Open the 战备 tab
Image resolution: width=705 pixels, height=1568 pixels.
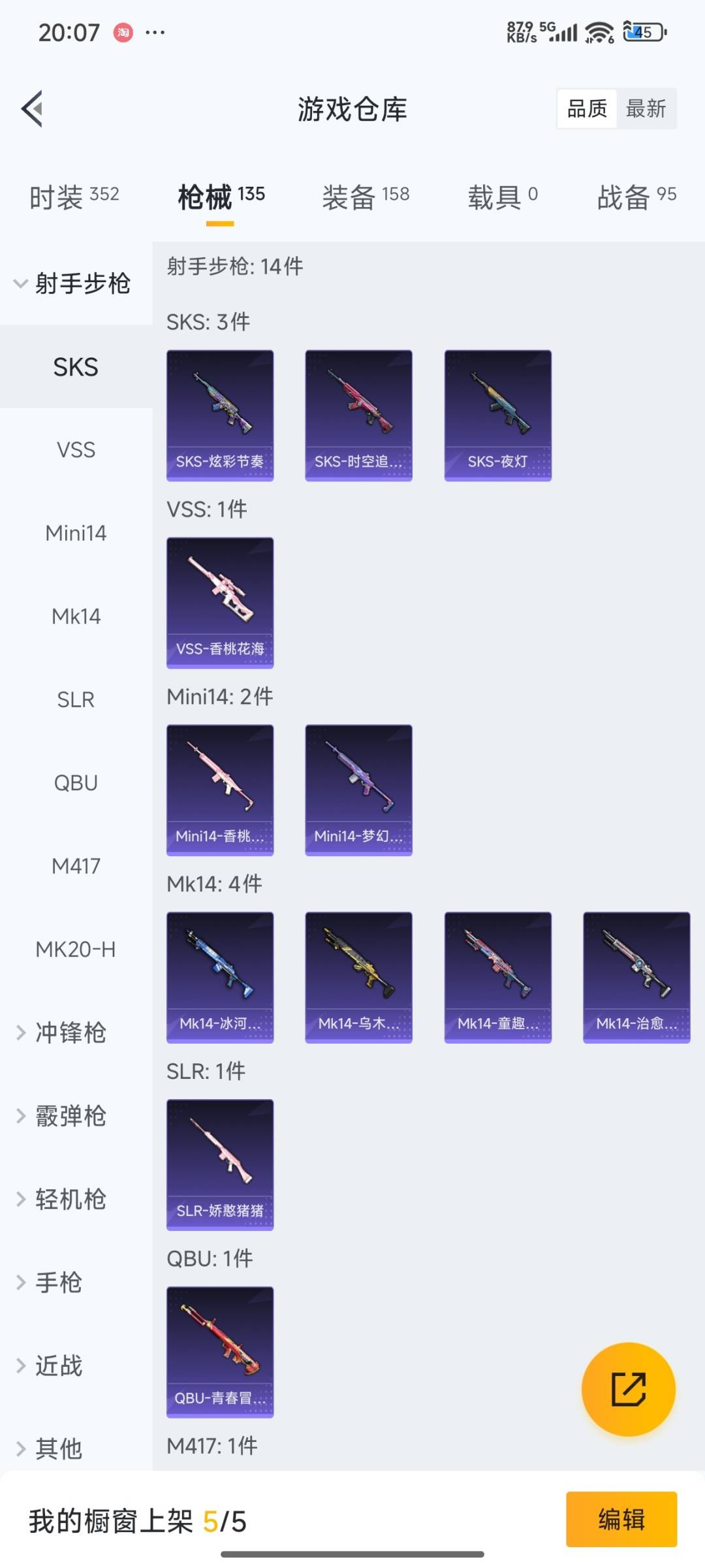click(x=636, y=197)
